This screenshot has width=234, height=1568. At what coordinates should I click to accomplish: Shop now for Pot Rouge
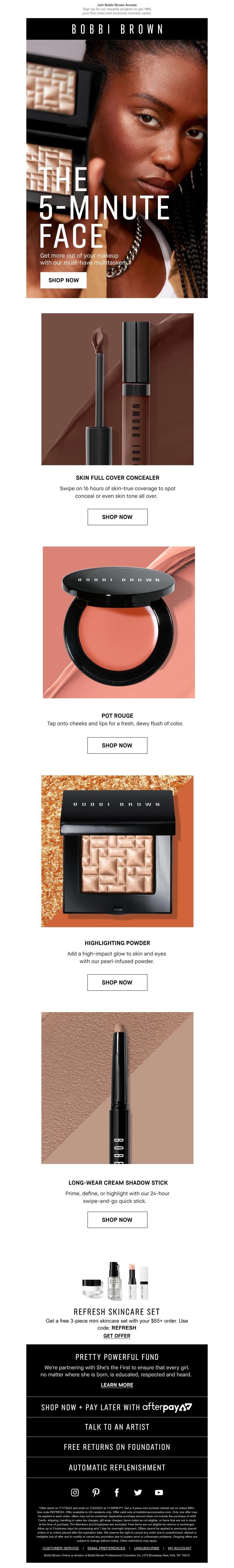pyautogui.click(x=117, y=745)
